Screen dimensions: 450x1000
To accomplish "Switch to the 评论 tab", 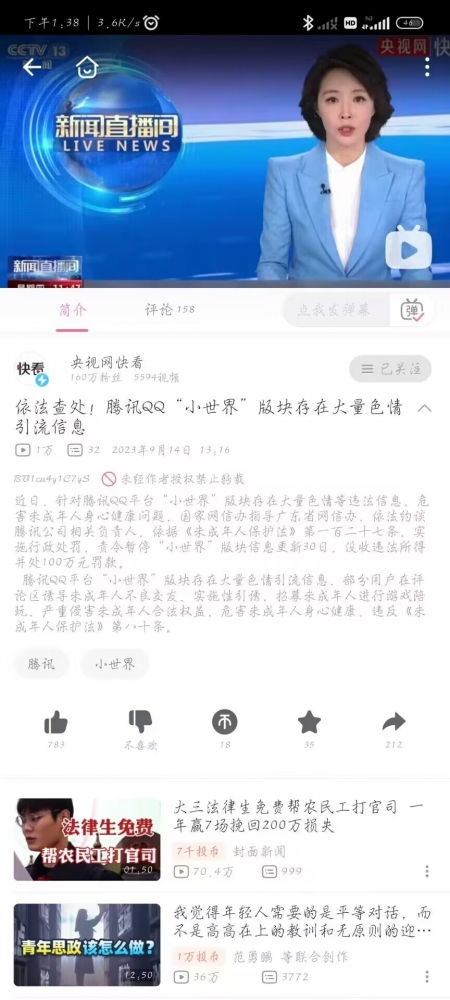I will [170, 310].
